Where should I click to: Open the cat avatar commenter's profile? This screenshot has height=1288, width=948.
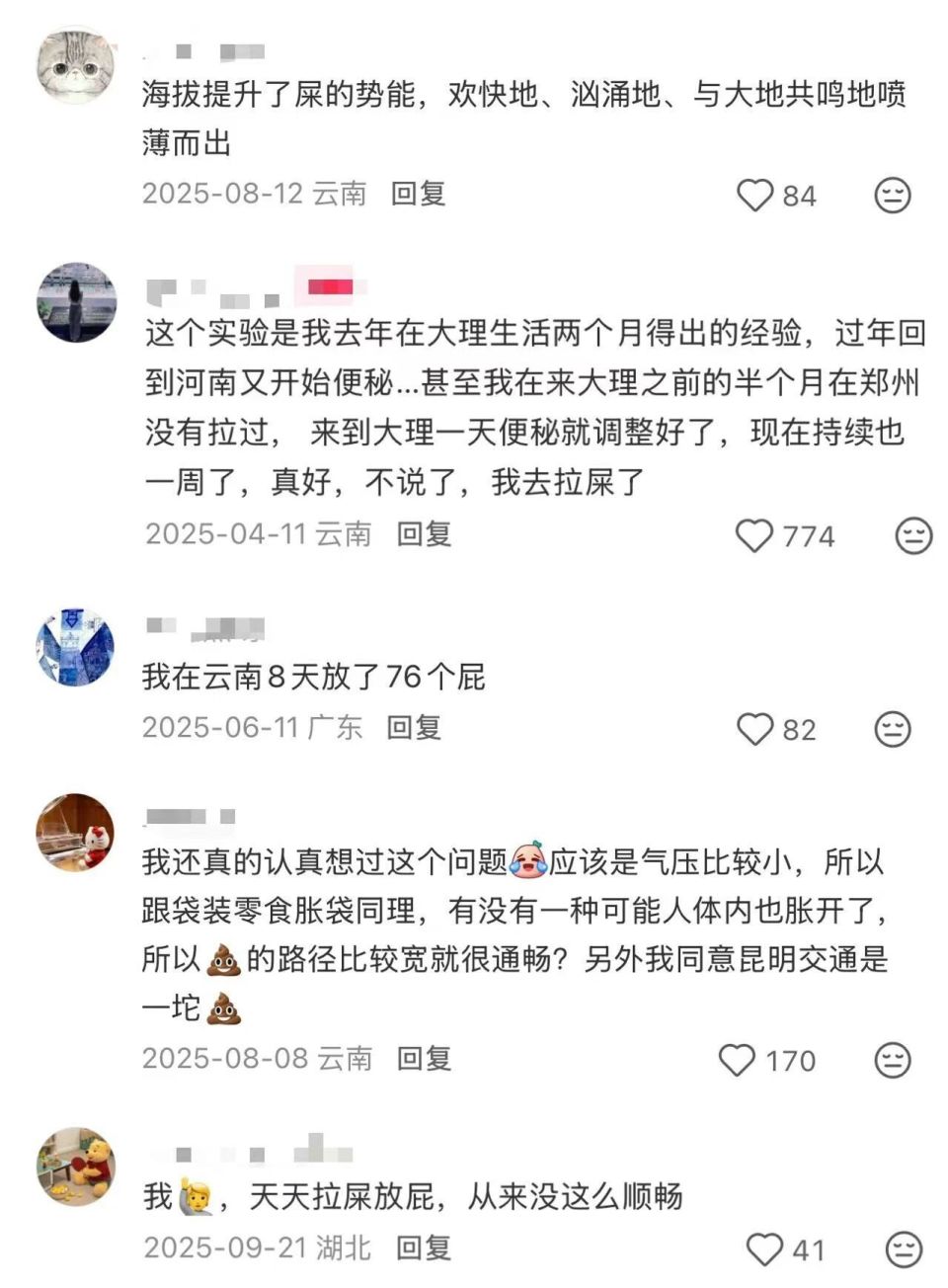point(76,65)
